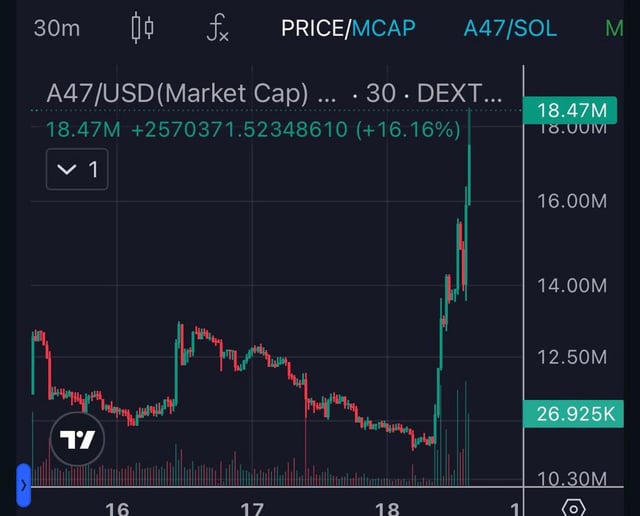Image resolution: width=640 pixels, height=516 pixels.
Task: Change the candlestick chart type
Action: (143, 28)
